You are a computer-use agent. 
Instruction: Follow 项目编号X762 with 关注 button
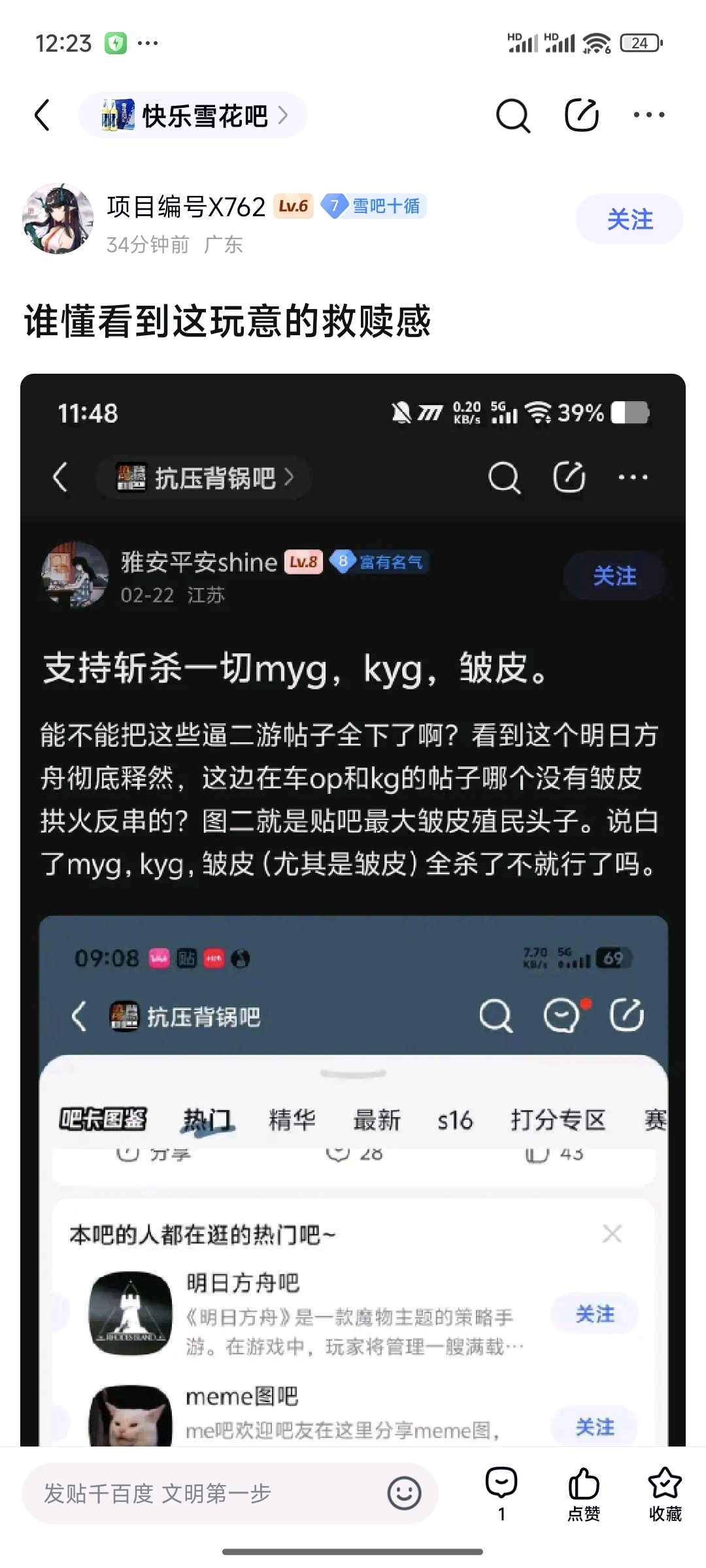tap(629, 220)
